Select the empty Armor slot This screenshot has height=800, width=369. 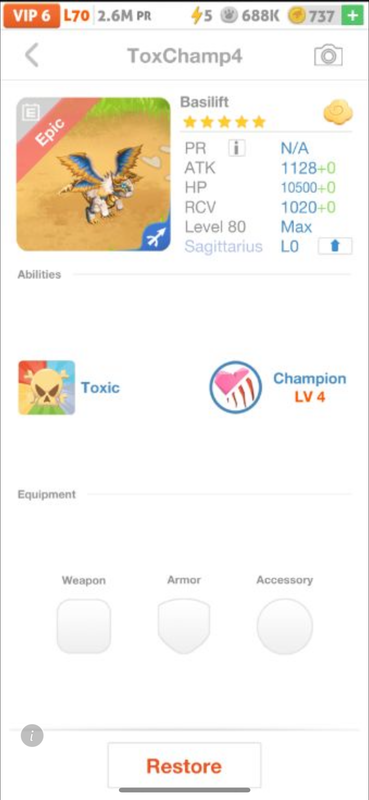pos(184,626)
